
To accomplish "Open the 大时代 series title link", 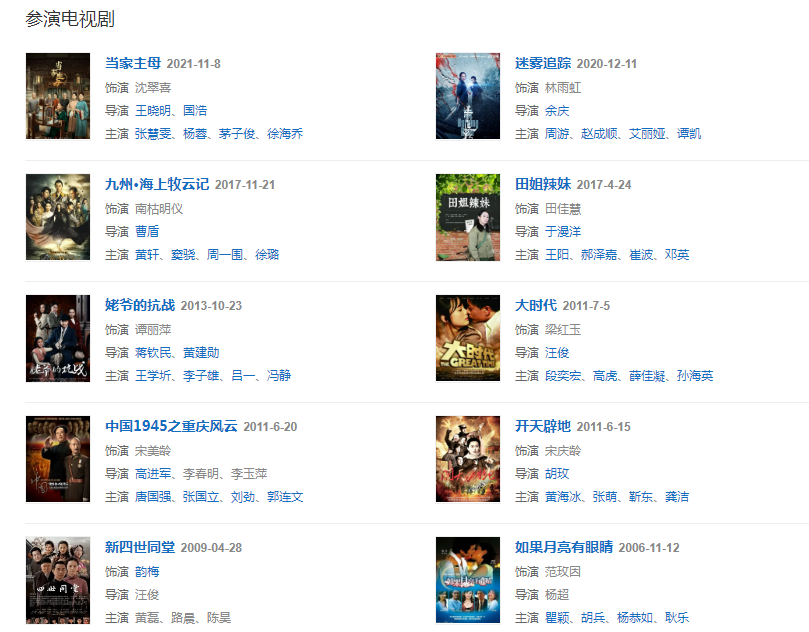I will click(x=536, y=306).
